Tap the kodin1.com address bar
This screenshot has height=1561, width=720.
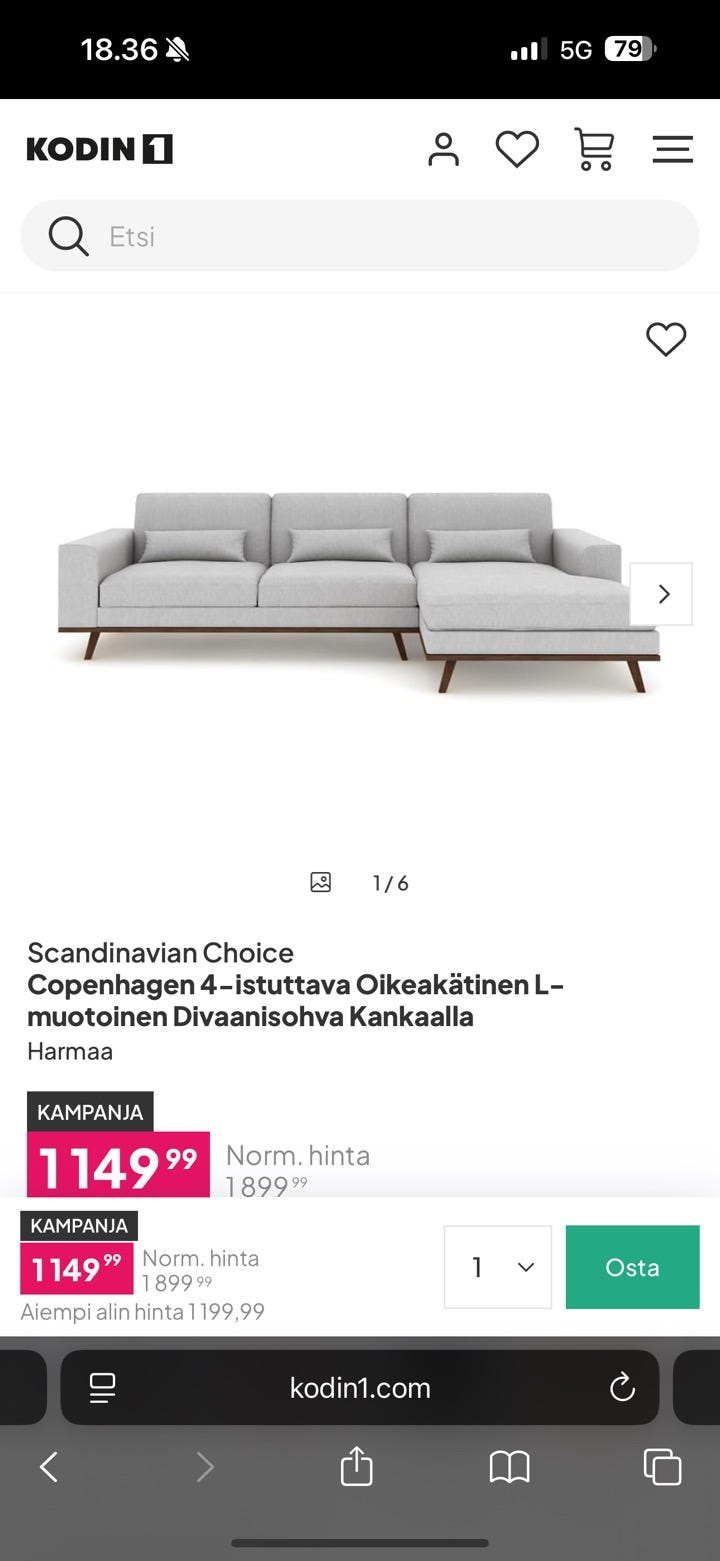point(360,1388)
